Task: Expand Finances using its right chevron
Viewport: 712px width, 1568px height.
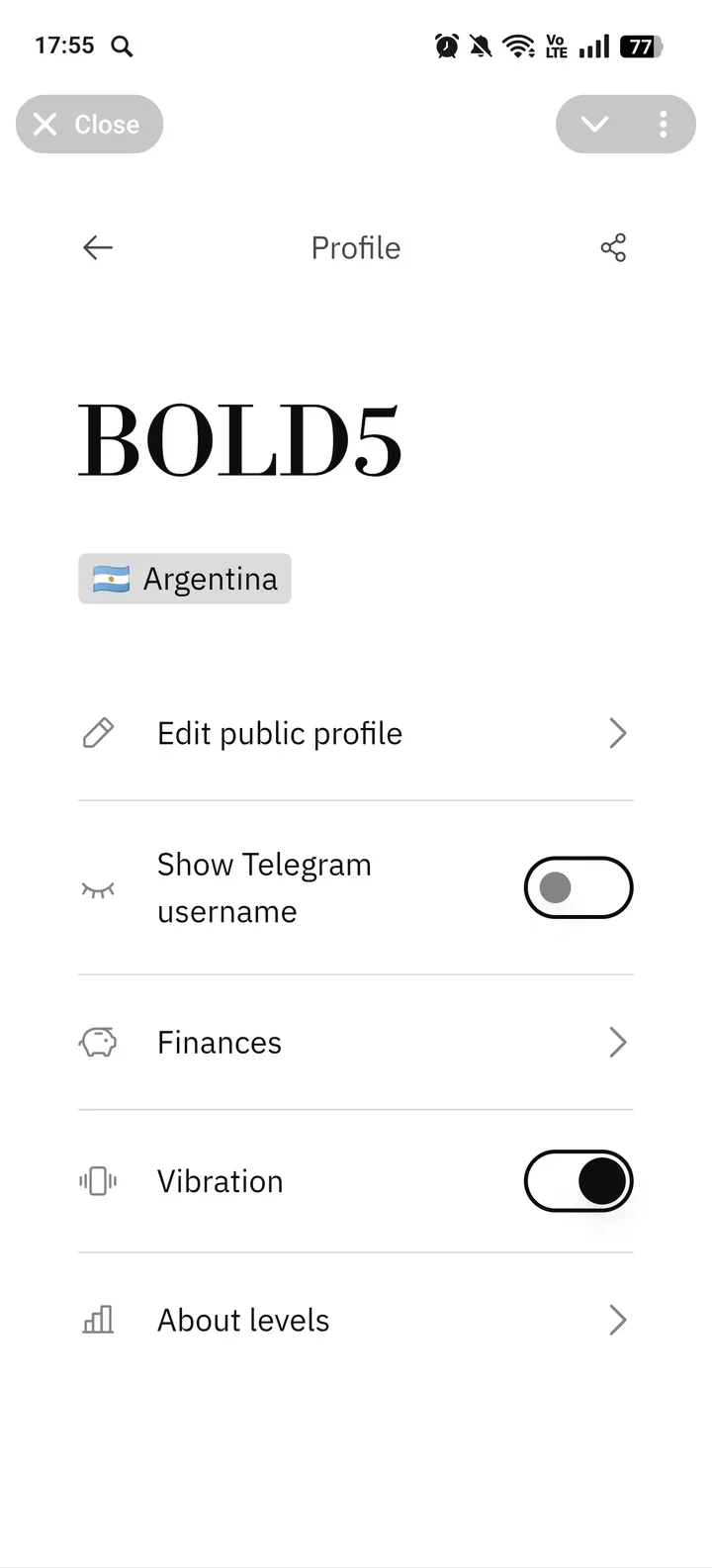Action: tap(618, 1042)
